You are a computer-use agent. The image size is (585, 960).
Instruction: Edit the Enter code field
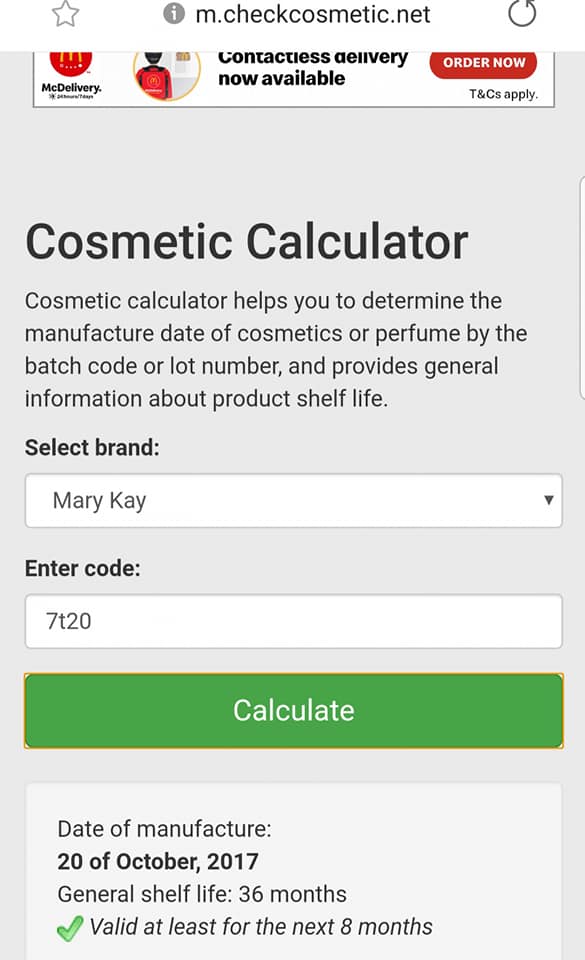(x=294, y=621)
